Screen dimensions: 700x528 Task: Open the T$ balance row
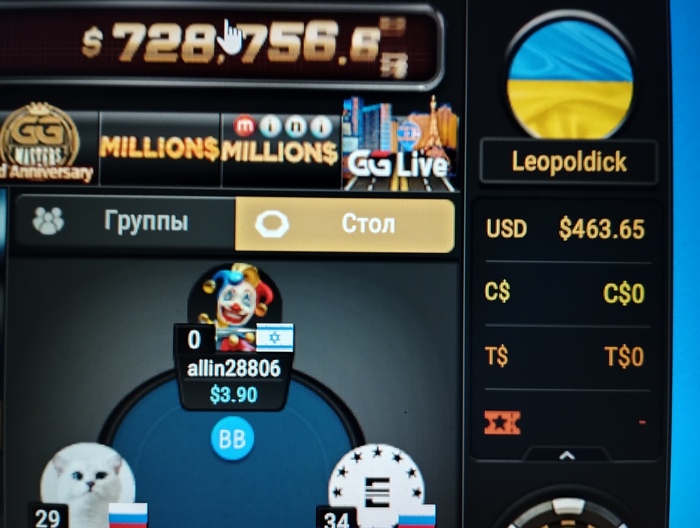[x=566, y=356]
